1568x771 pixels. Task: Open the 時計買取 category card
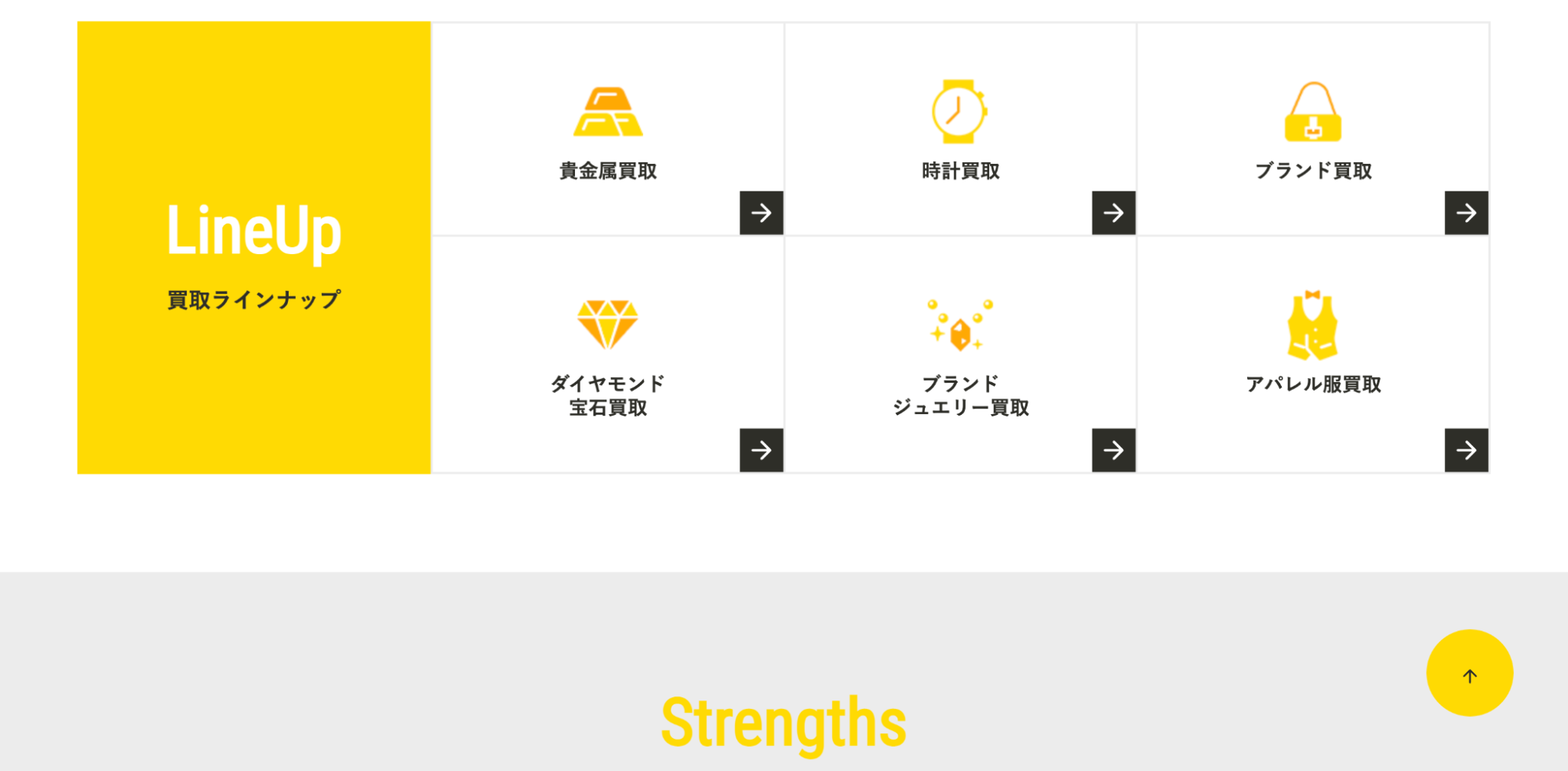[960, 130]
